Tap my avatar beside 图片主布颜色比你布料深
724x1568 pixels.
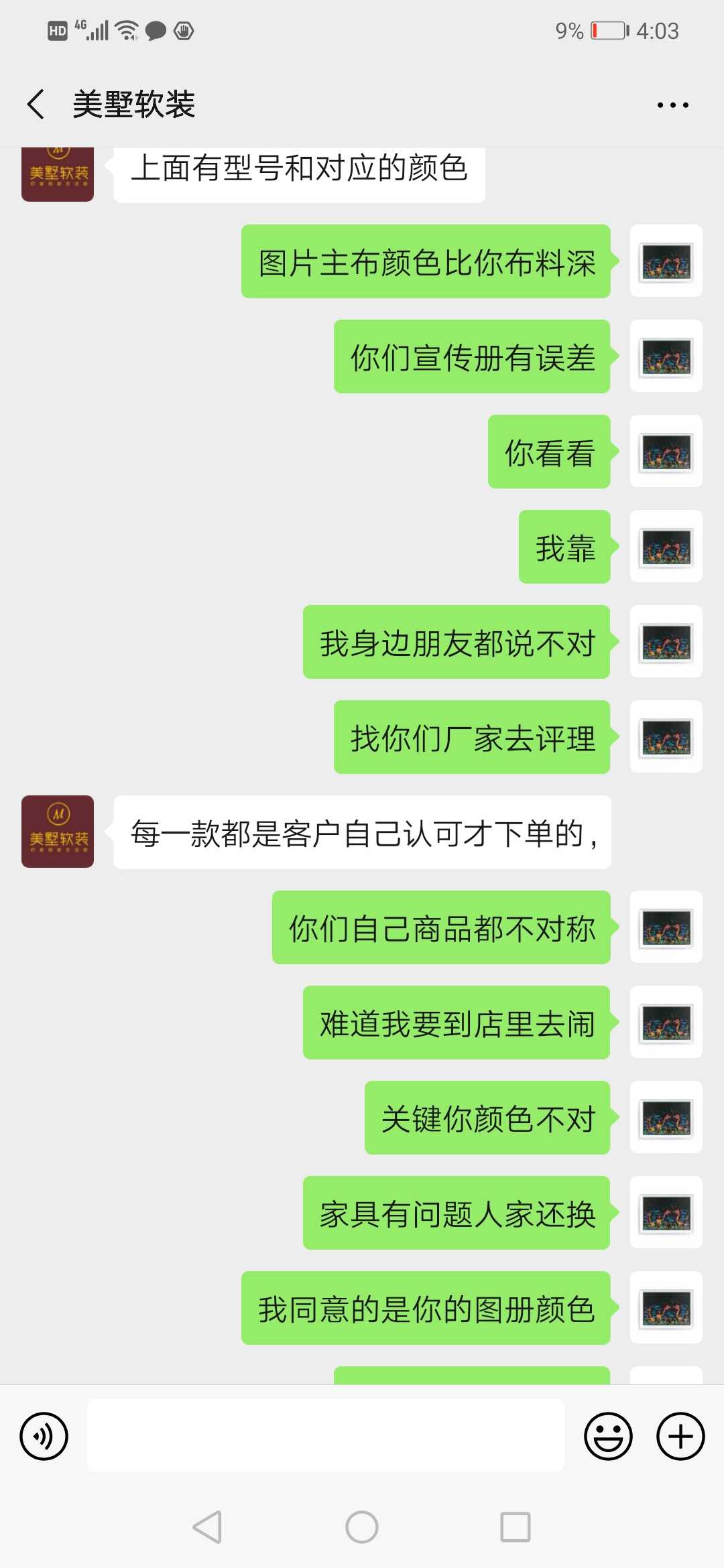click(666, 261)
